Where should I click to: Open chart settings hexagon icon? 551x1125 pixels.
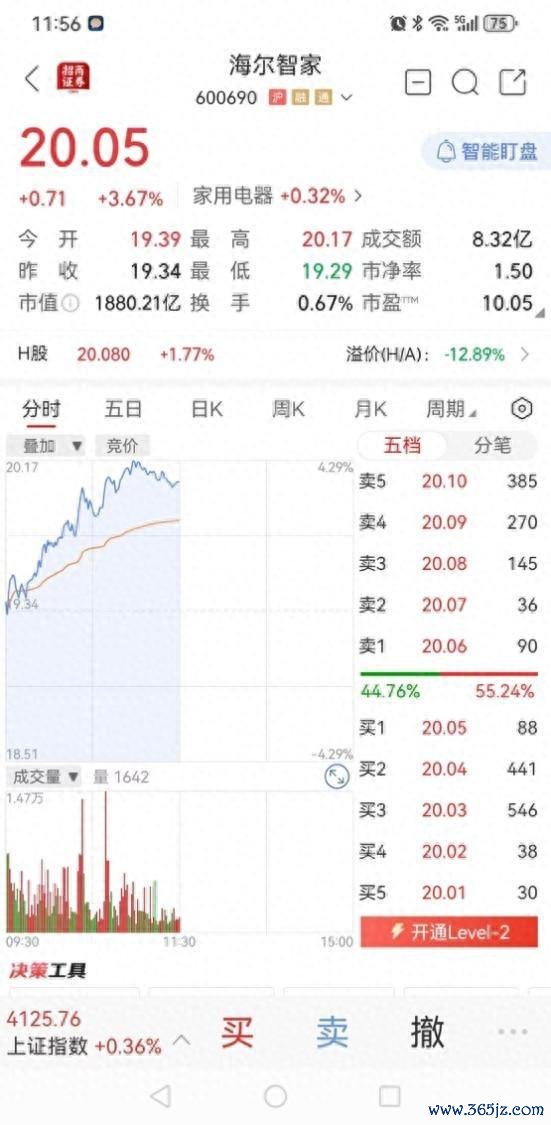coord(522,409)
